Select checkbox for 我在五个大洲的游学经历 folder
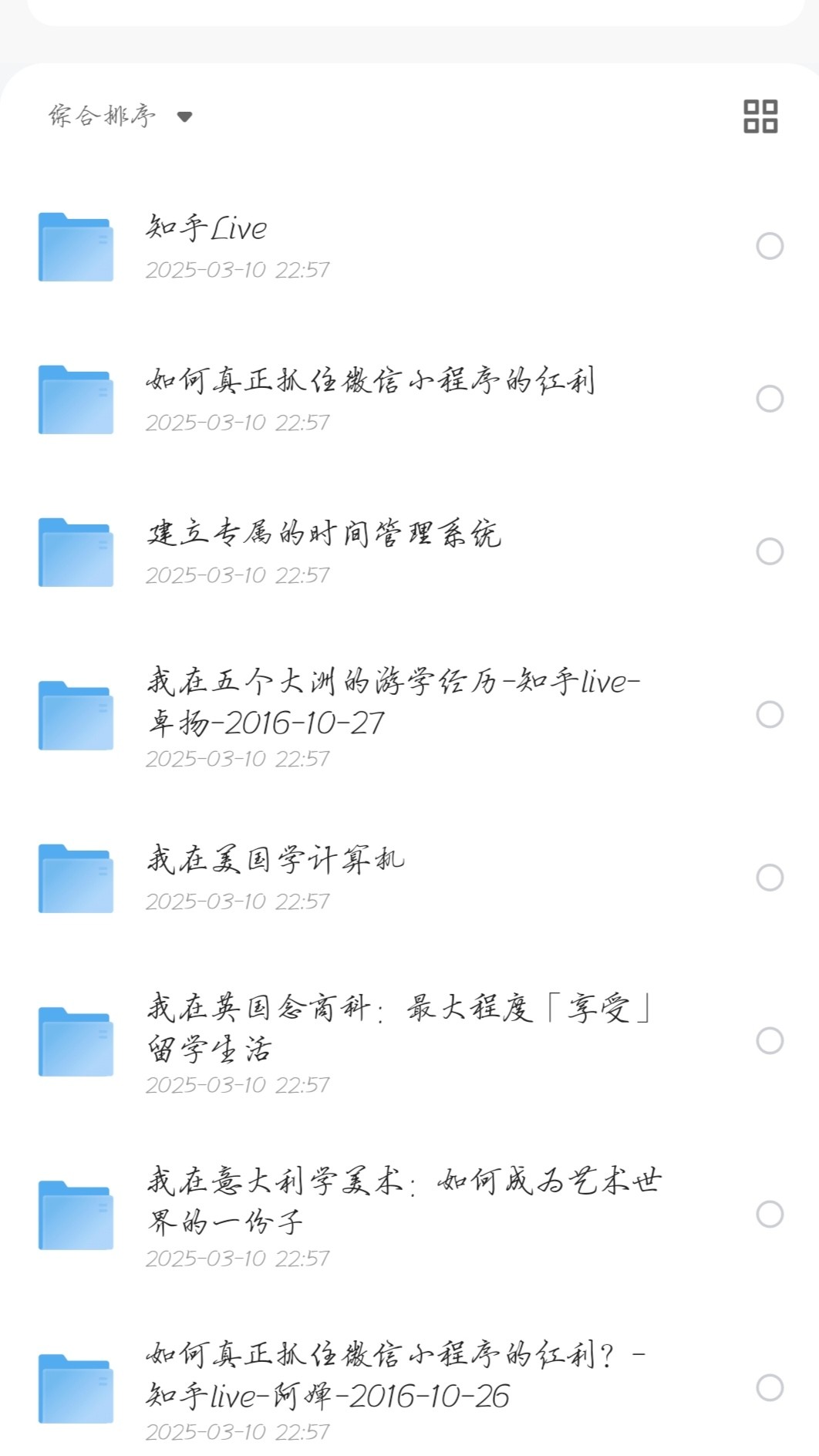The width and height of the screenshot is (819, 1456). [770, 714]
